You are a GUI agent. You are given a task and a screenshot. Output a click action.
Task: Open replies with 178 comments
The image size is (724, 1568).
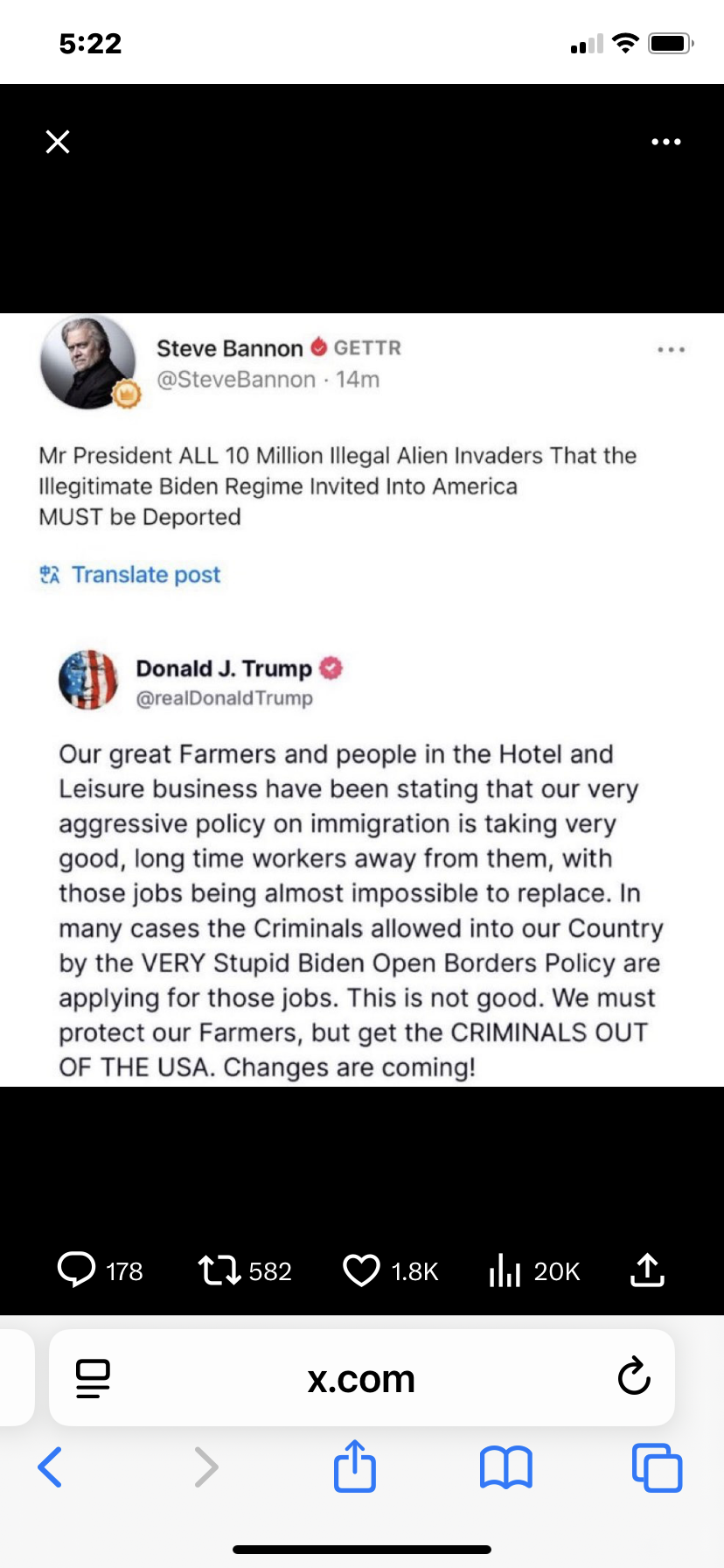click(x=77, y=1270)
